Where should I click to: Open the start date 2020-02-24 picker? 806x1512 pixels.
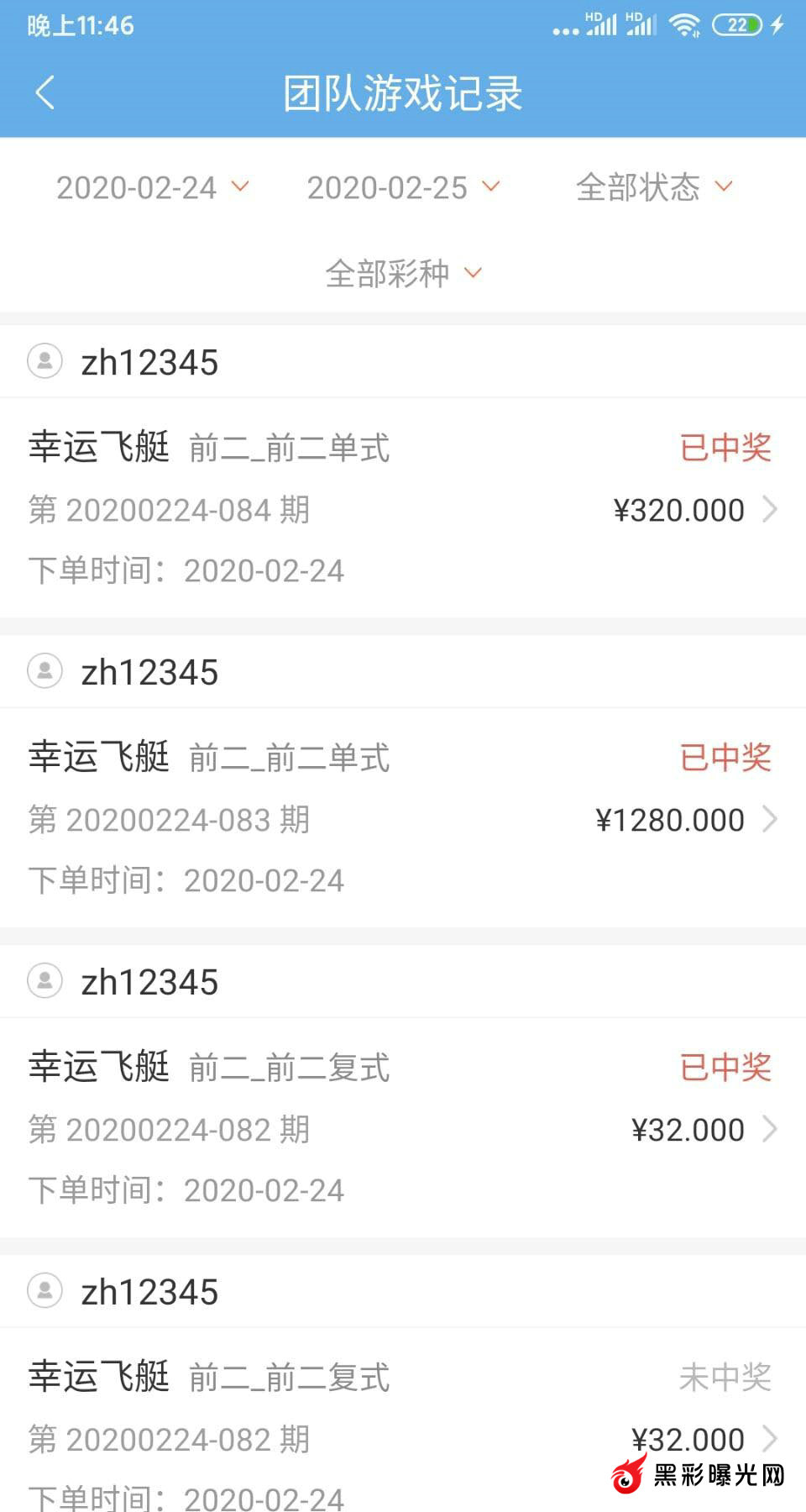(152, 187)
